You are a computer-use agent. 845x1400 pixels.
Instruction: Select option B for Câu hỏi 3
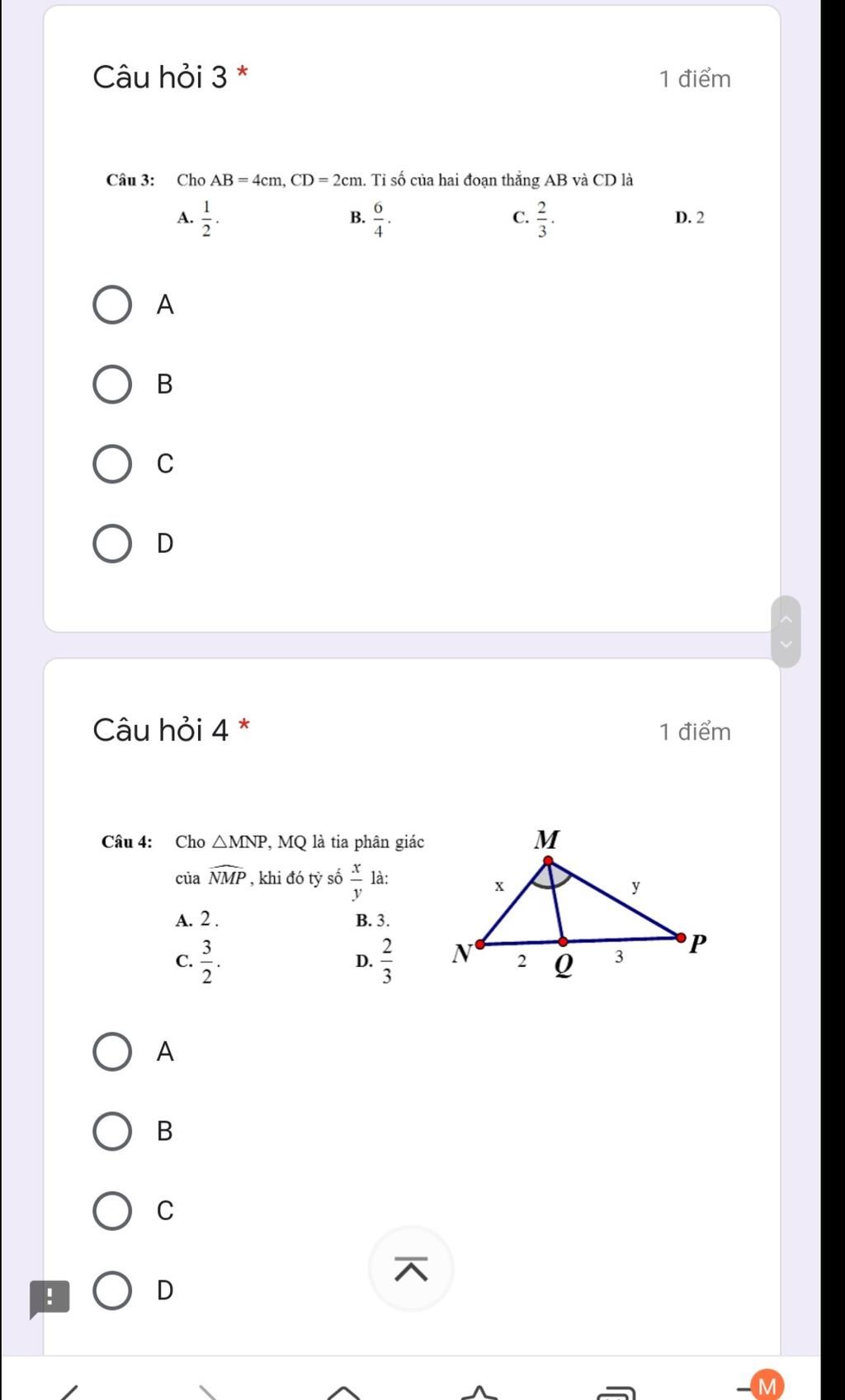[x=112, y=384]
